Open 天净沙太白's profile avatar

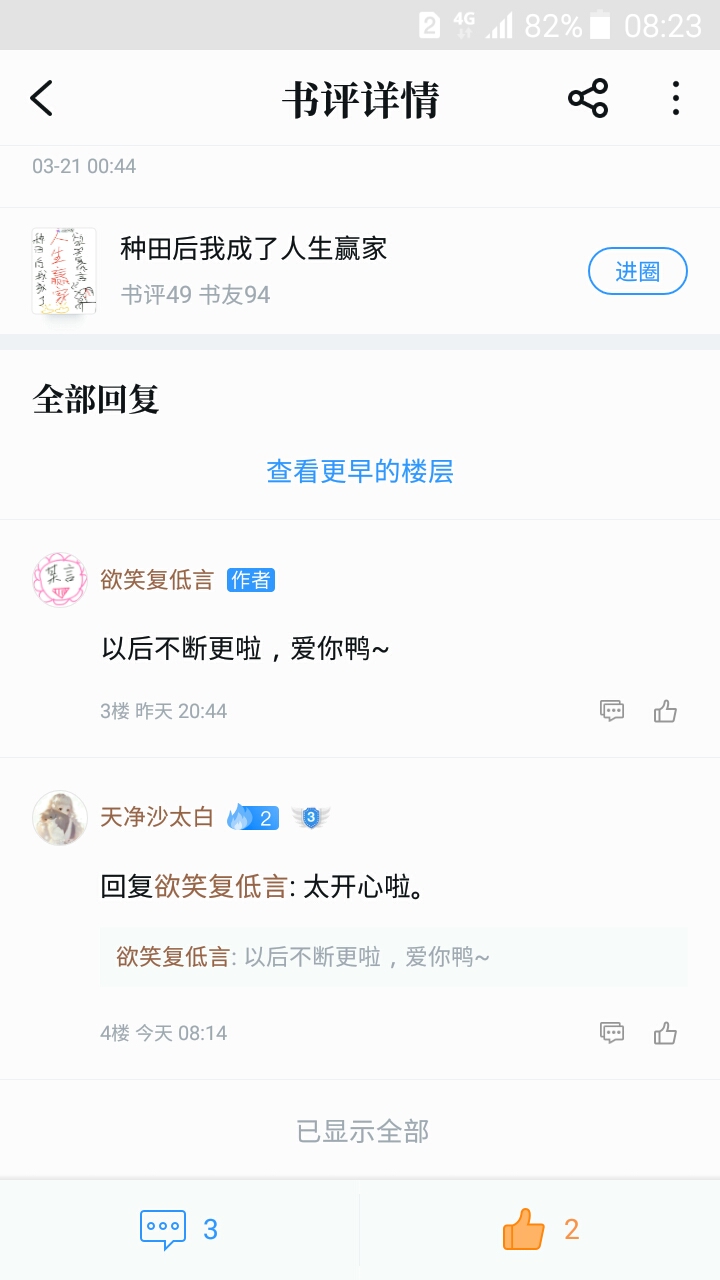[60, 818]
